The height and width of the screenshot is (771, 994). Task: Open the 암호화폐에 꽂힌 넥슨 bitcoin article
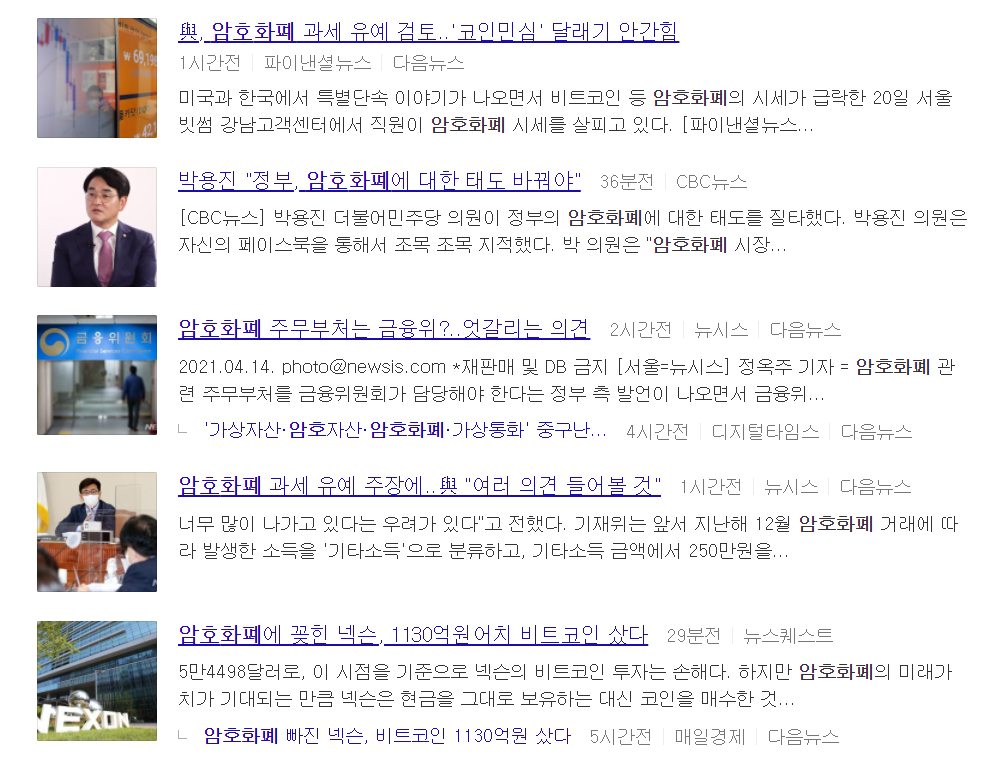(413, 635)
